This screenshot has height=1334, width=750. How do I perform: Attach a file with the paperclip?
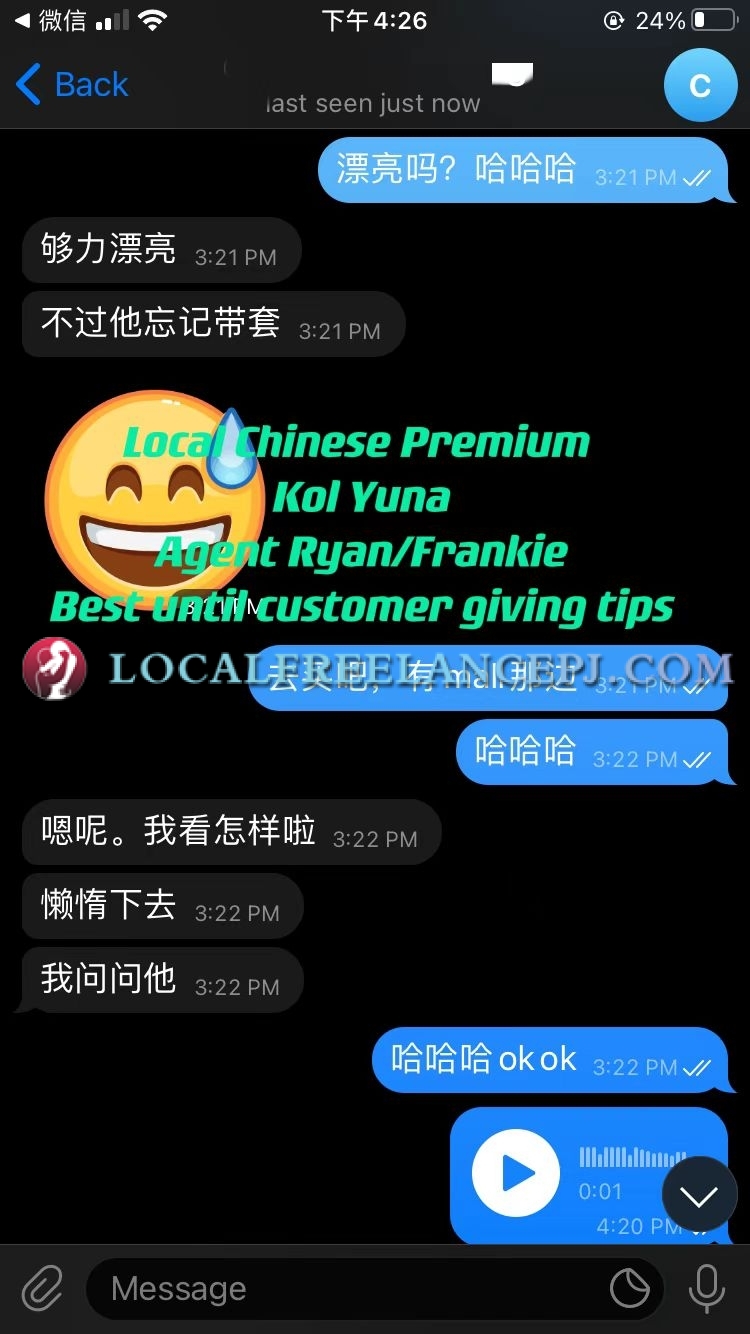(42, 1288)
